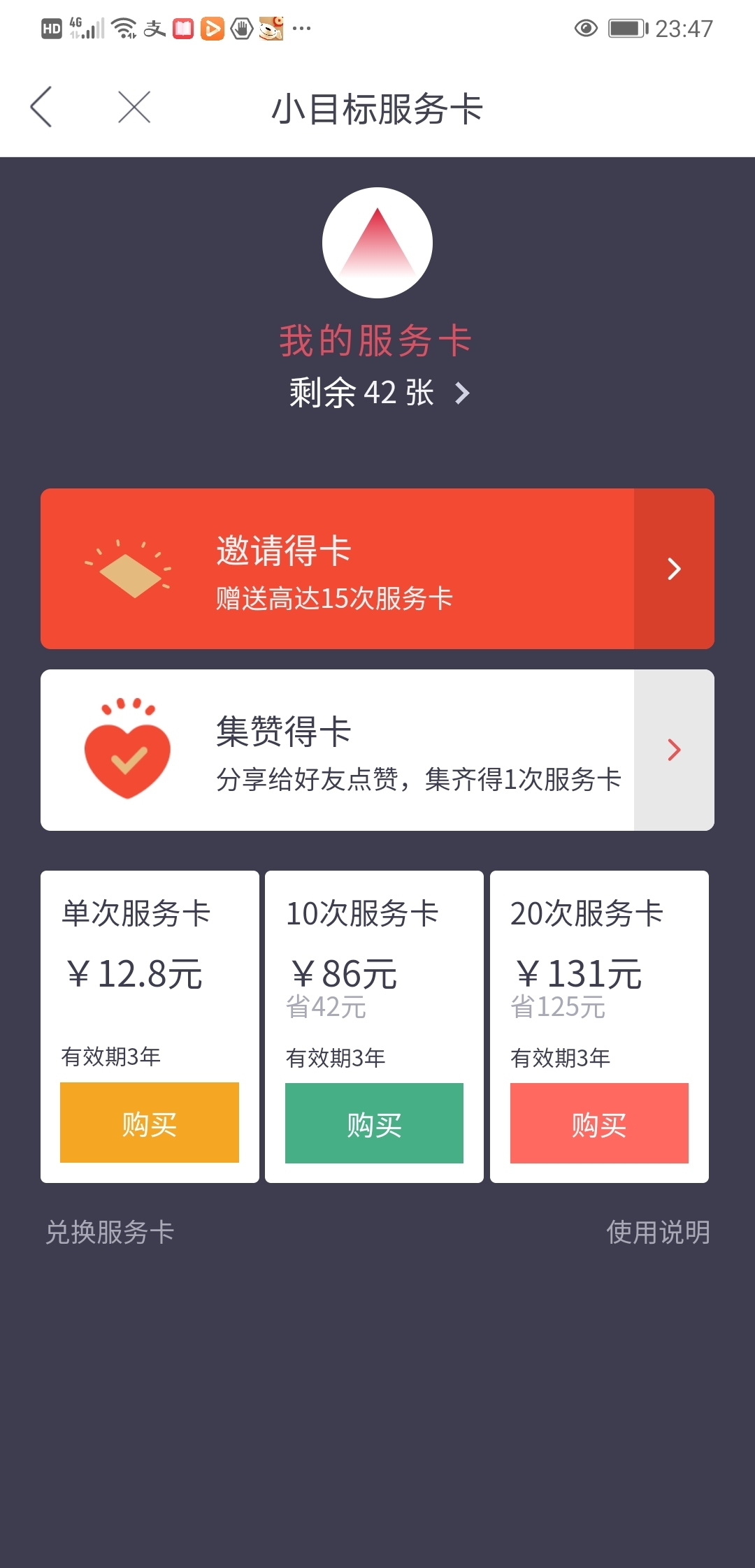
Task: Go back using the header arrow
Action: pos(41,107)
